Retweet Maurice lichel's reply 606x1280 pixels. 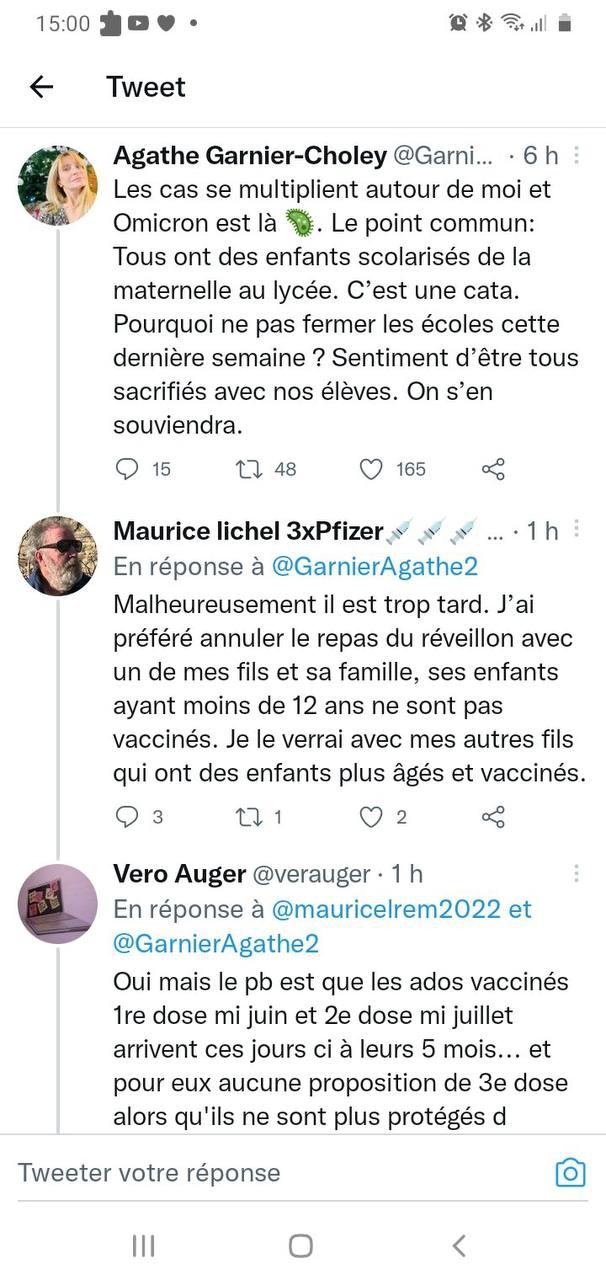coord(247,817)
